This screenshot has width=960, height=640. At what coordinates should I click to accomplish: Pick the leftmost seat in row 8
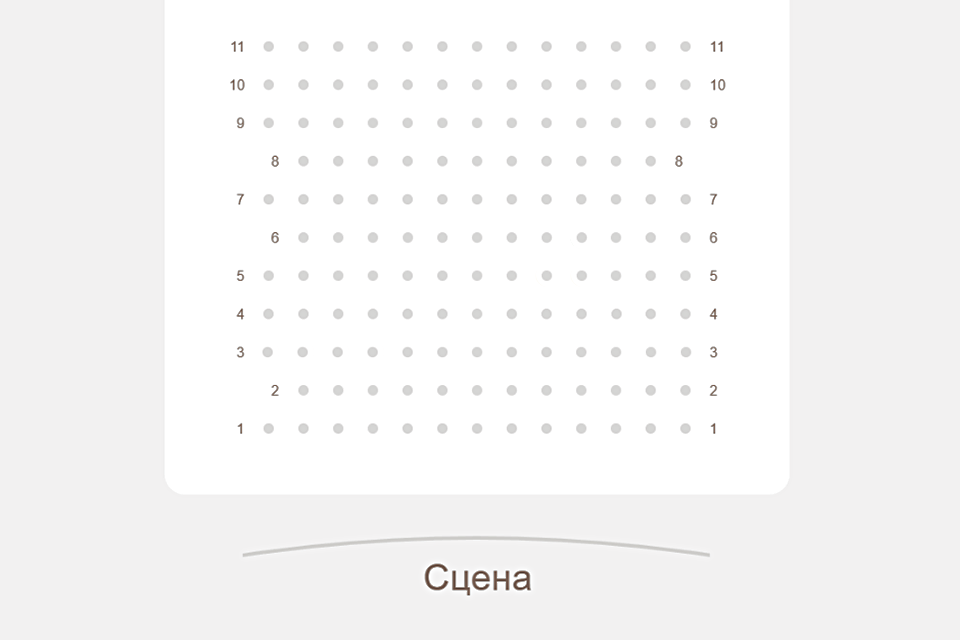point(303,161)
